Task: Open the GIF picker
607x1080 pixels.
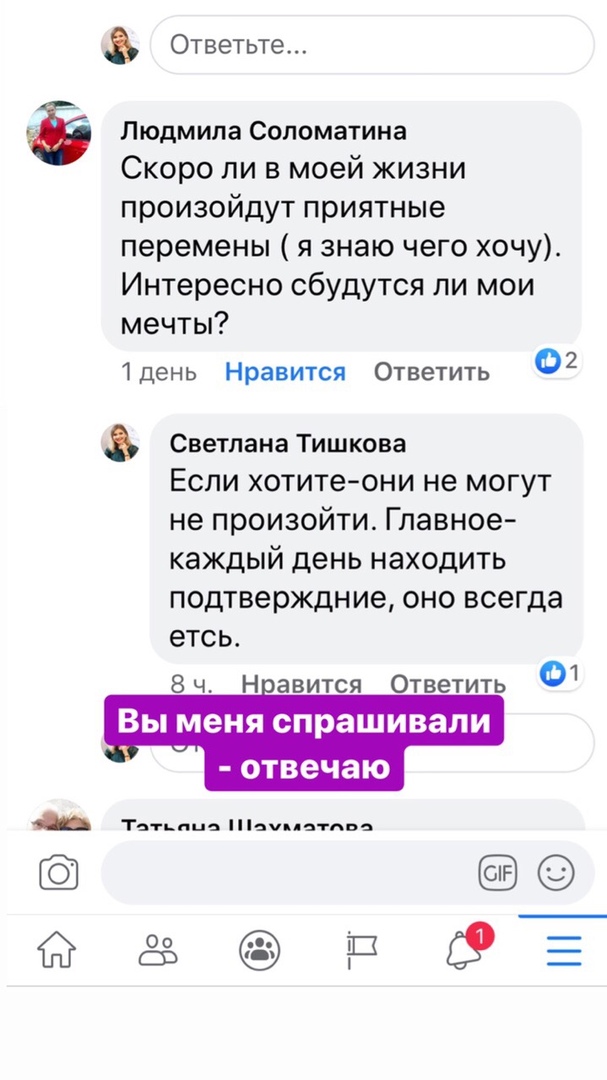Action: tap(497, 873)
